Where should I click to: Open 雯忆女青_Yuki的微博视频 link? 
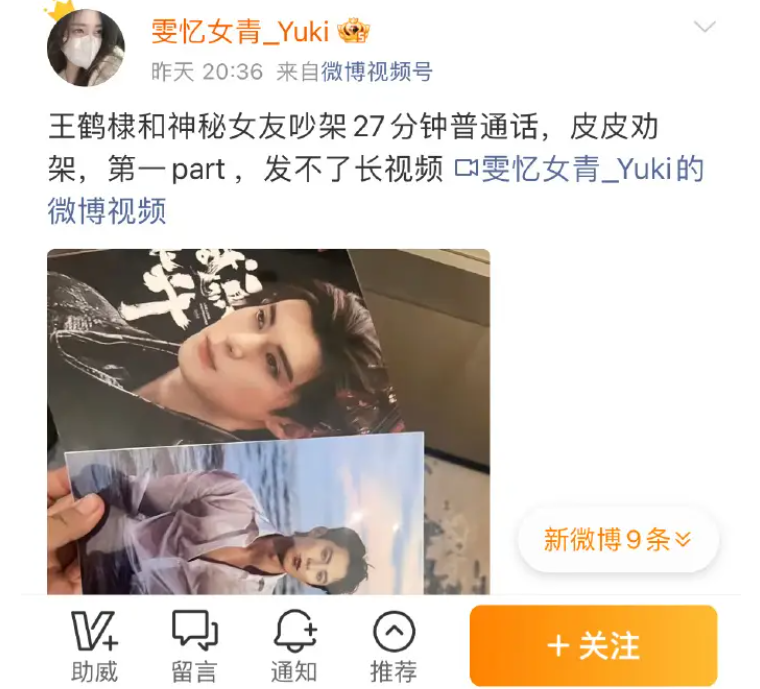pyautogui.click(x=376, y=190)
